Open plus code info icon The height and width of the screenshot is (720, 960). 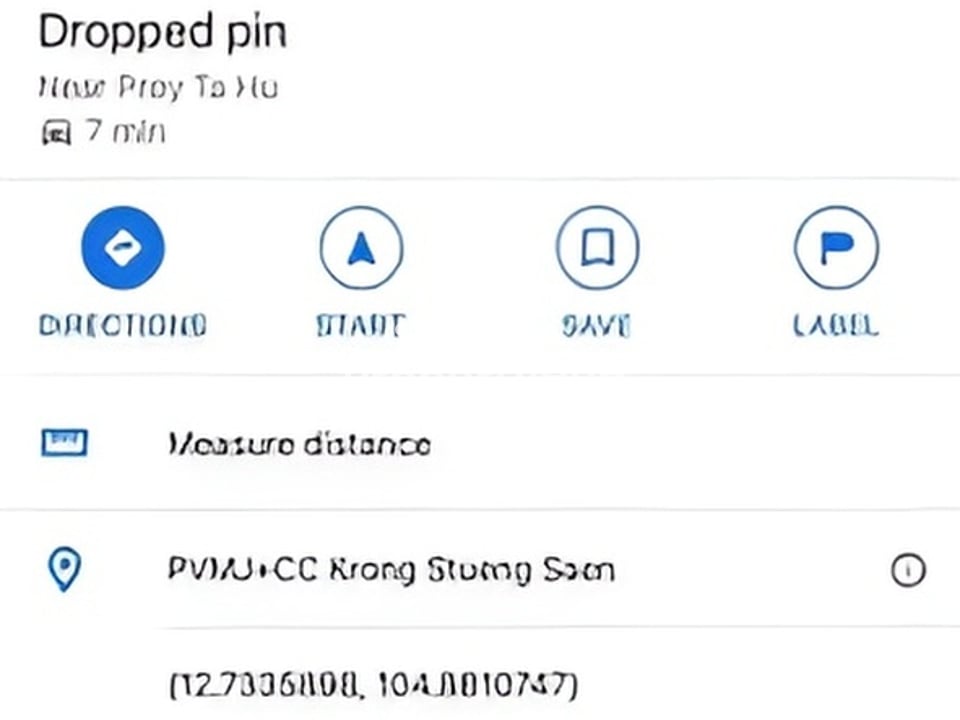pyautogui.click(x=908, y=571)
